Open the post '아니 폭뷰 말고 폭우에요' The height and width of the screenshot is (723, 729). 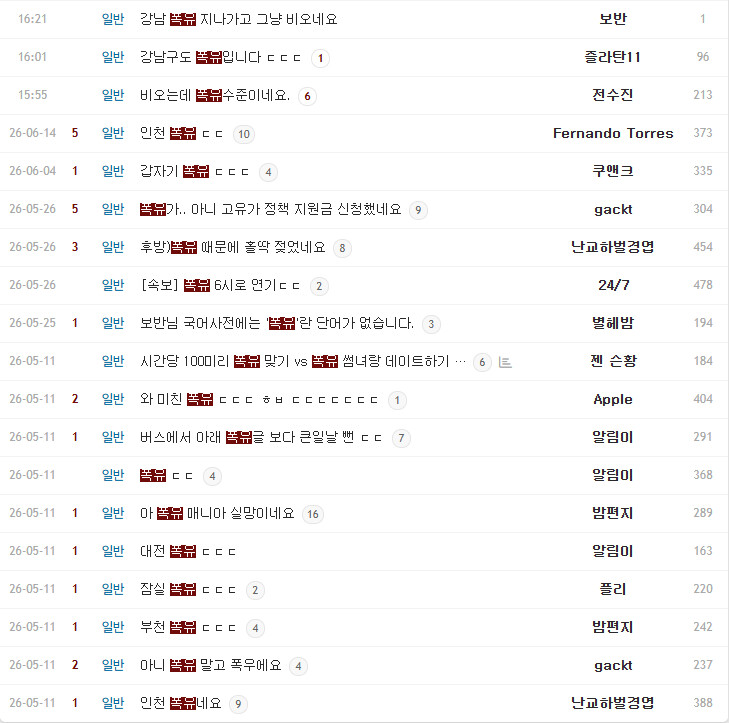[211, 665]
